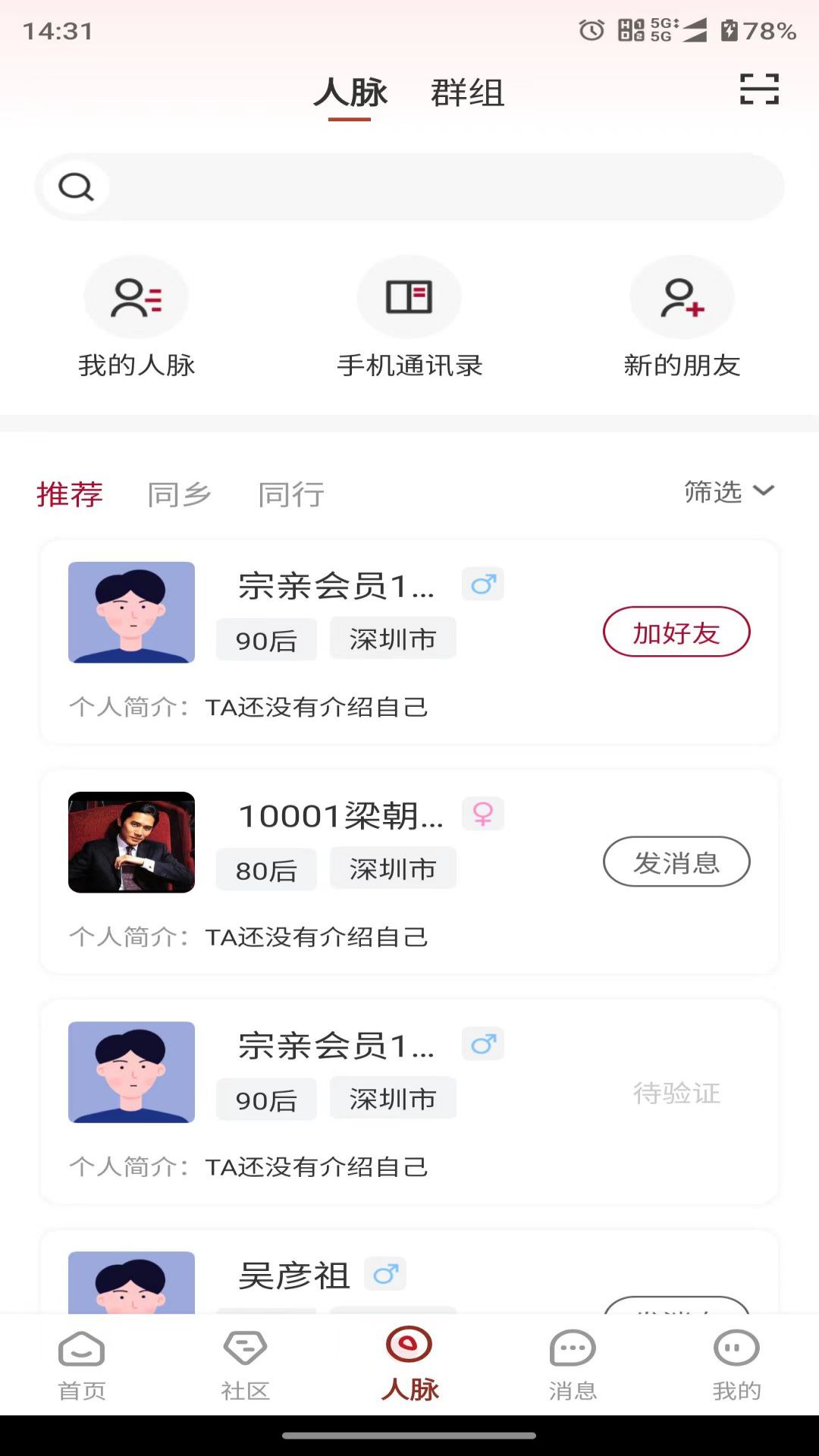Tap the 加好友 button
This screenshot has width=819, height=1456.
tap(676, 632)
